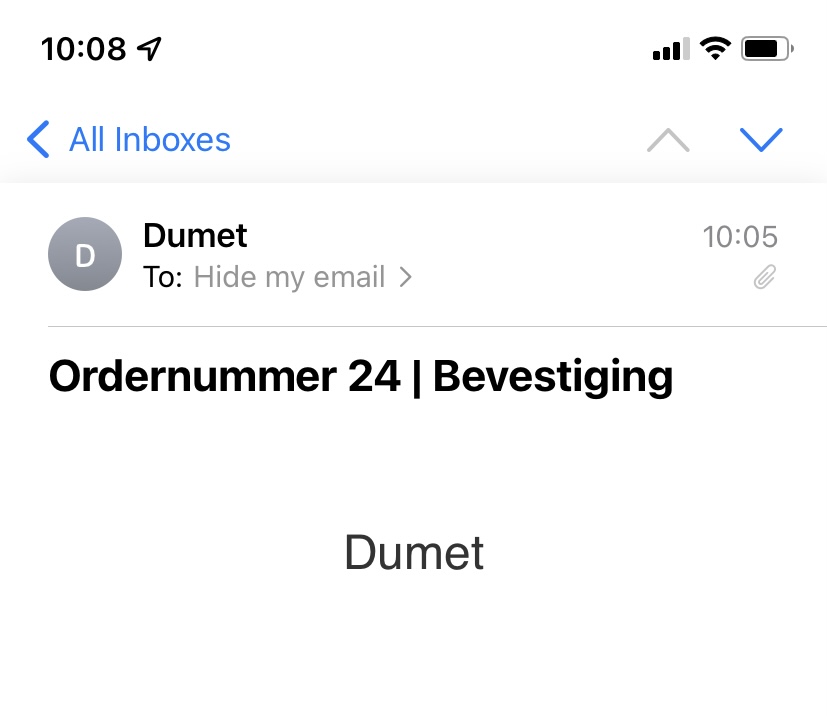827x716 pixels.
Task: Tap the Dumet sender name
Action: pos(195,236)
